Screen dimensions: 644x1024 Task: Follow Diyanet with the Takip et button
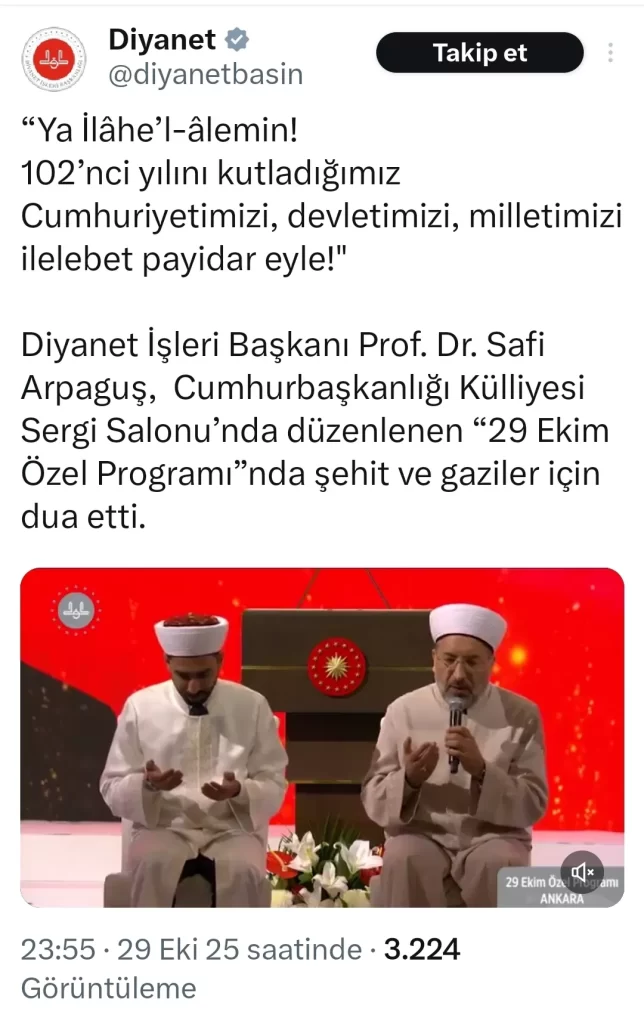pyautogui.click(x=479, y=53)
